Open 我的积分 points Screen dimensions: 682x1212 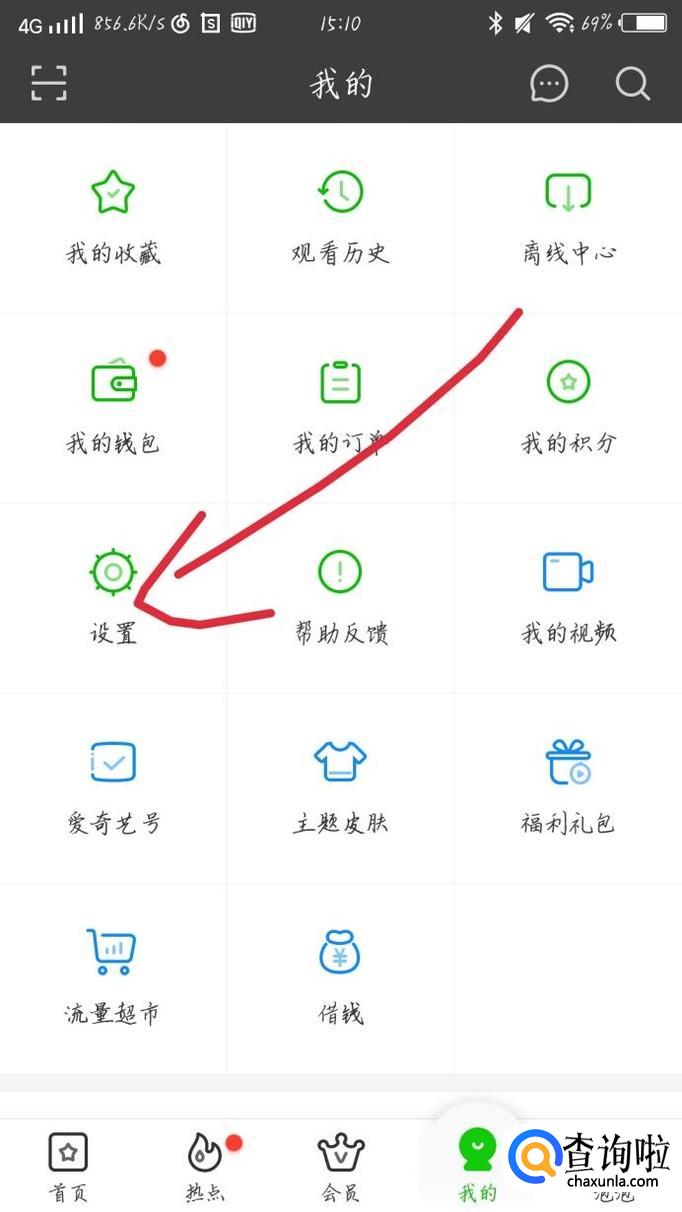coord(568,407)
